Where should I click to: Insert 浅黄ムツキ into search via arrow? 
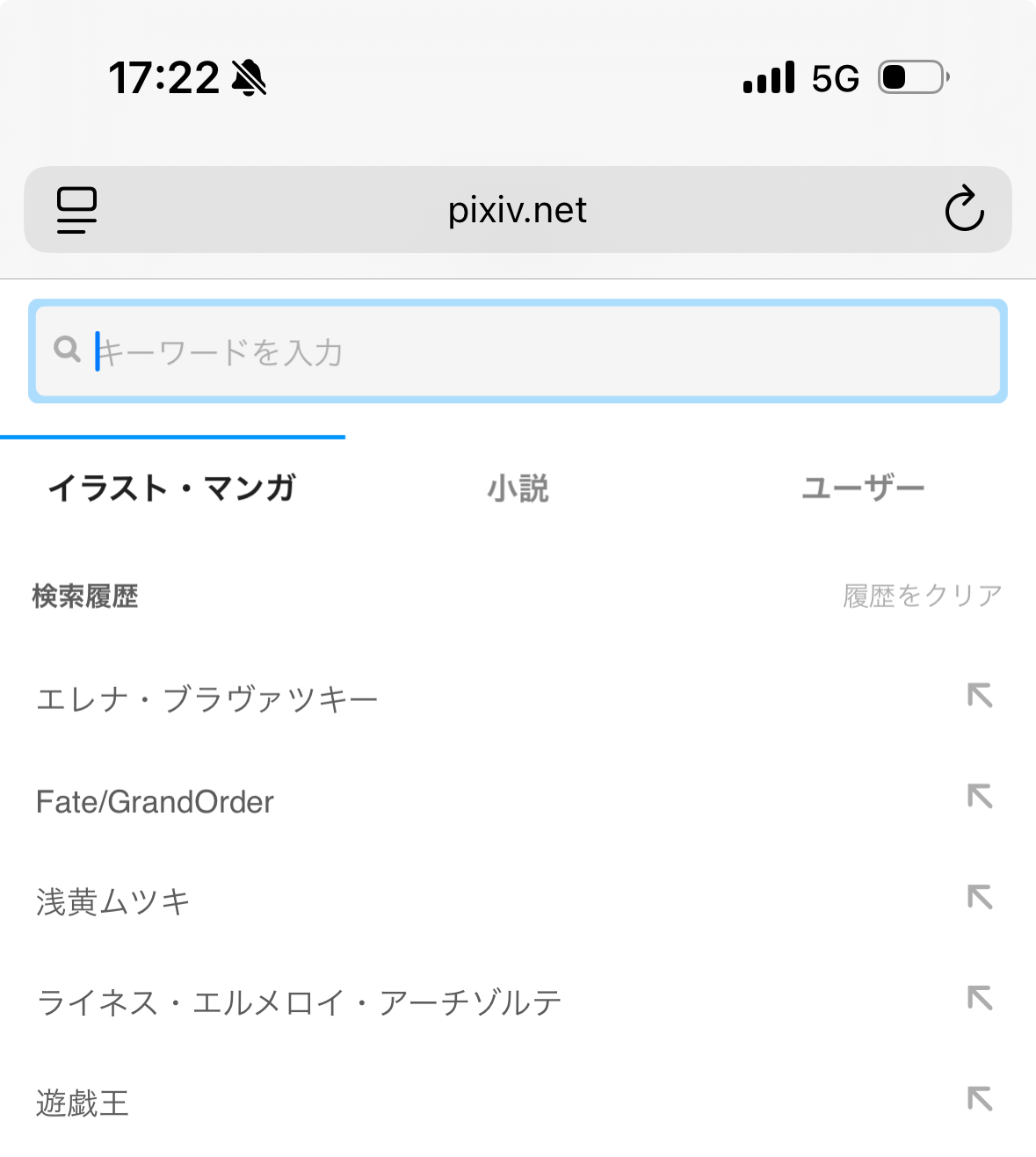980,897
